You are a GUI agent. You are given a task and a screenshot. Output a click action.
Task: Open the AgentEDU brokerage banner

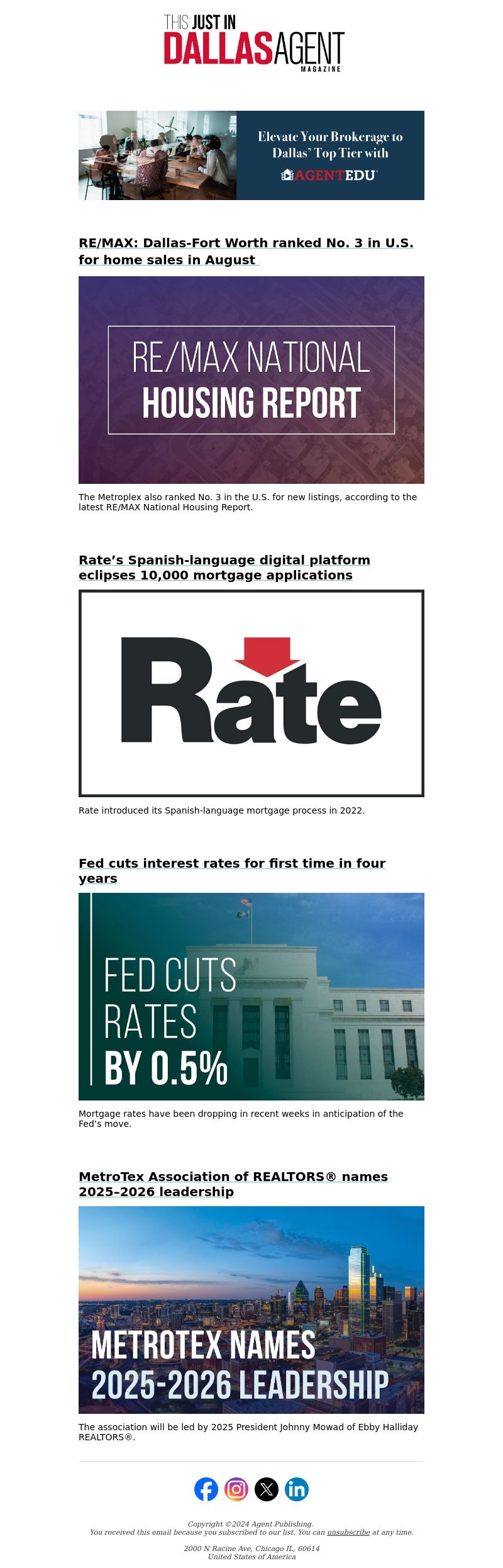pos(251,155)
